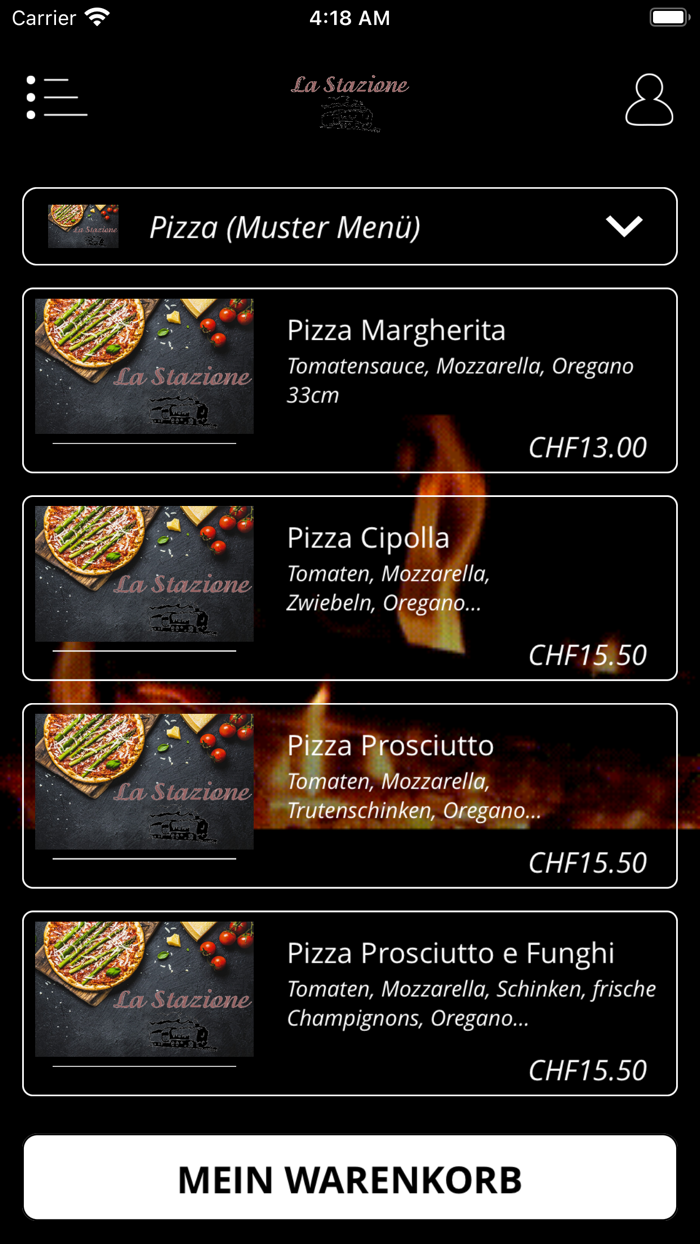Open the user profile icon
This screenshot has height=1244, width=700.
649,100
